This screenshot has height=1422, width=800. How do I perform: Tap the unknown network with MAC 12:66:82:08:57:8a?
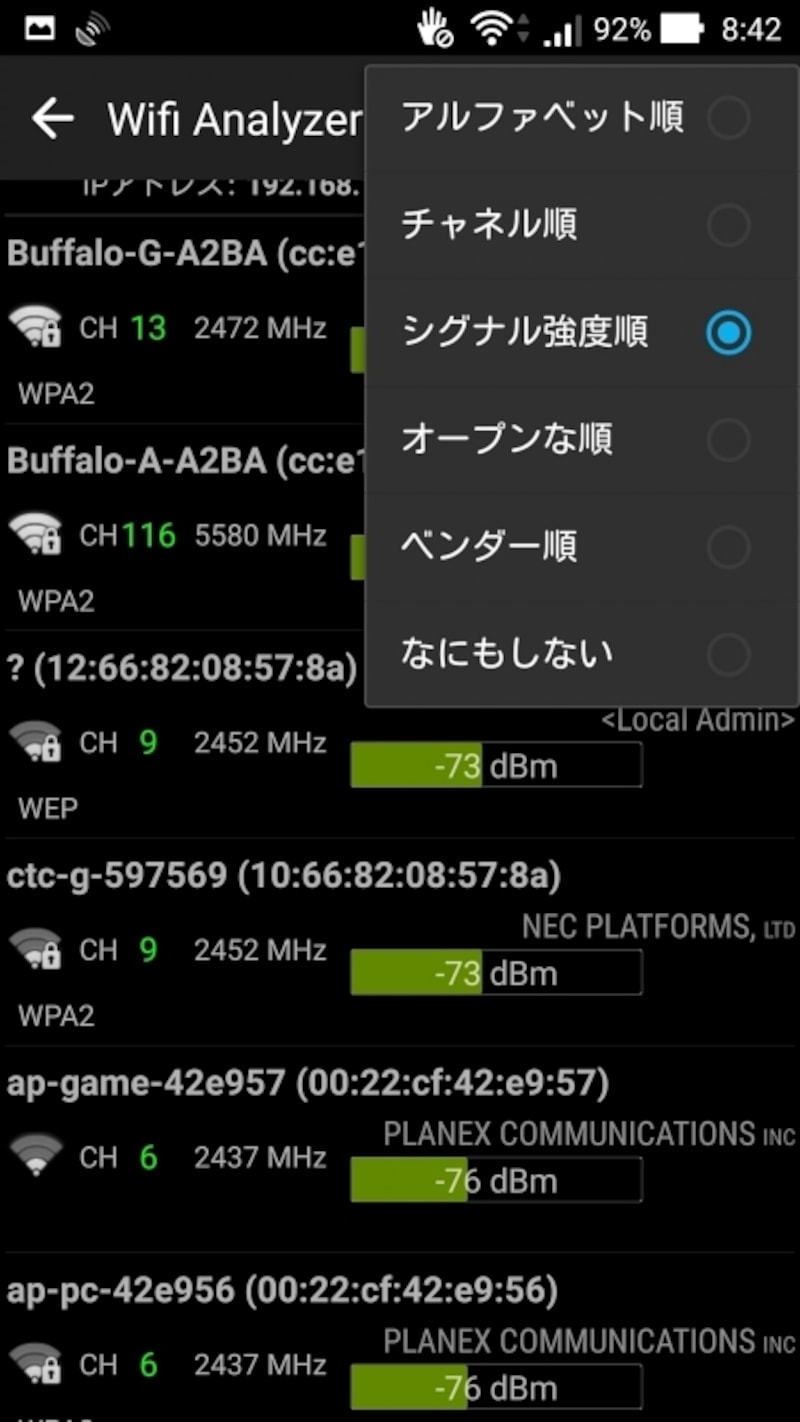coord(180,668)
